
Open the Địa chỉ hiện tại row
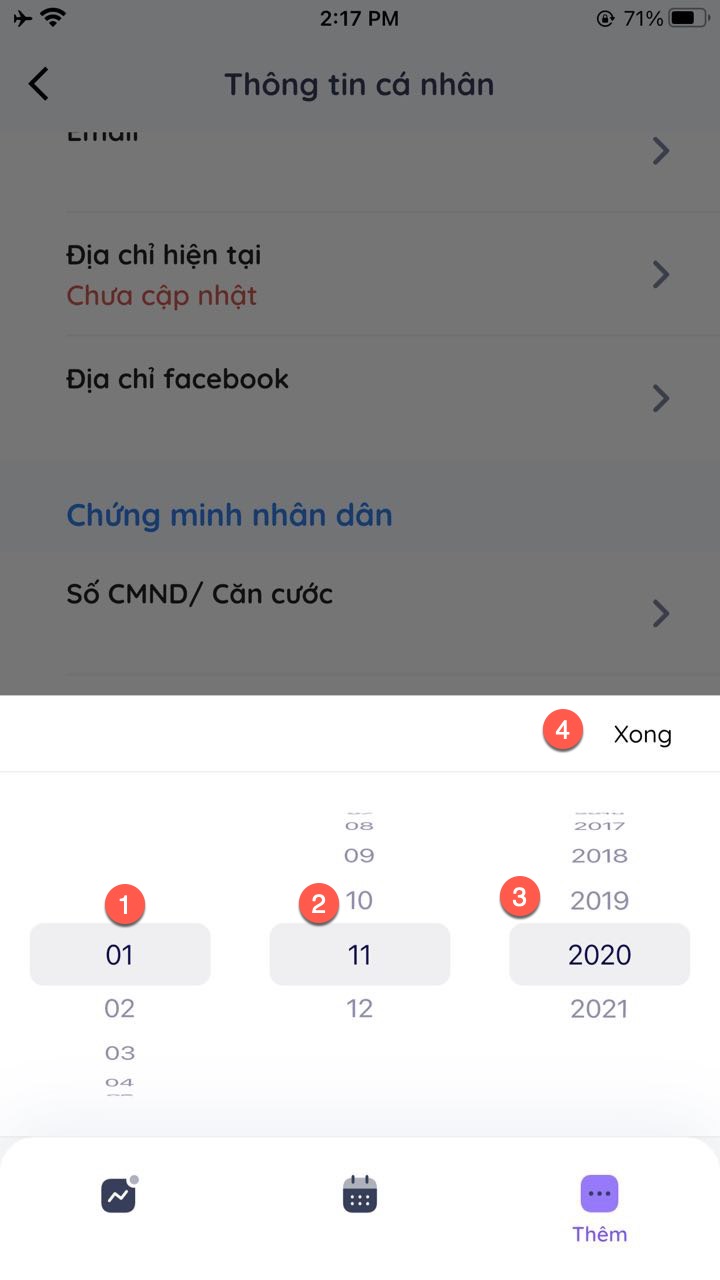point(360,275)
